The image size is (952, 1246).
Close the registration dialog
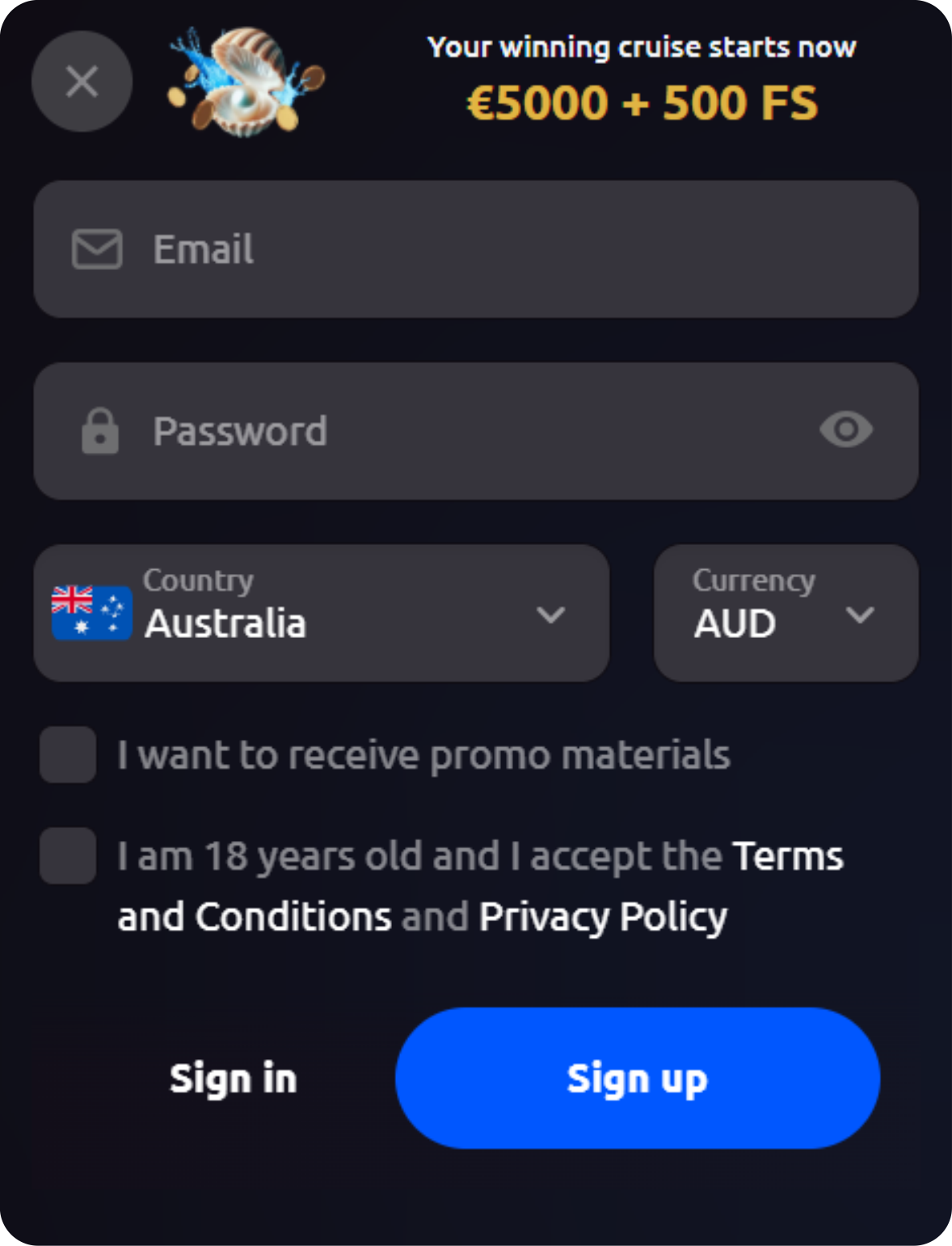click(x=82, y=82)
